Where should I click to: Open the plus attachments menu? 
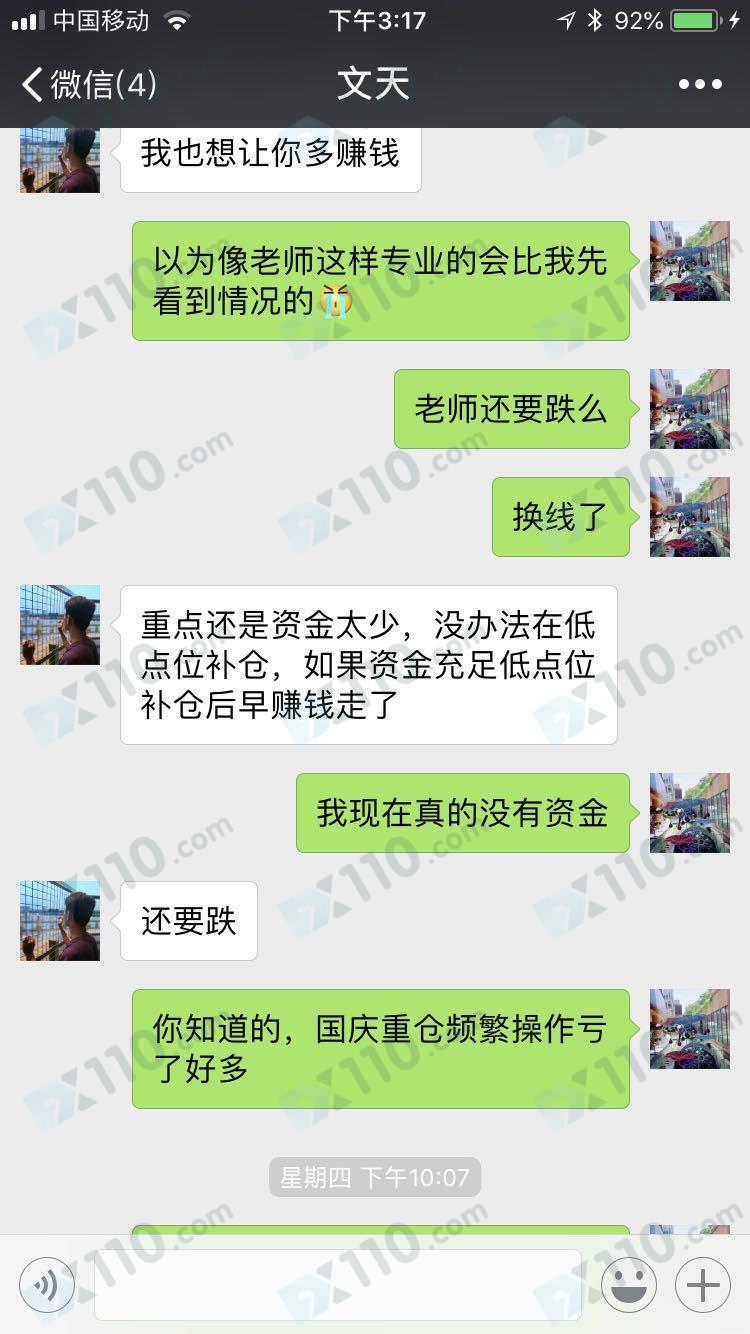point(703,1284)
